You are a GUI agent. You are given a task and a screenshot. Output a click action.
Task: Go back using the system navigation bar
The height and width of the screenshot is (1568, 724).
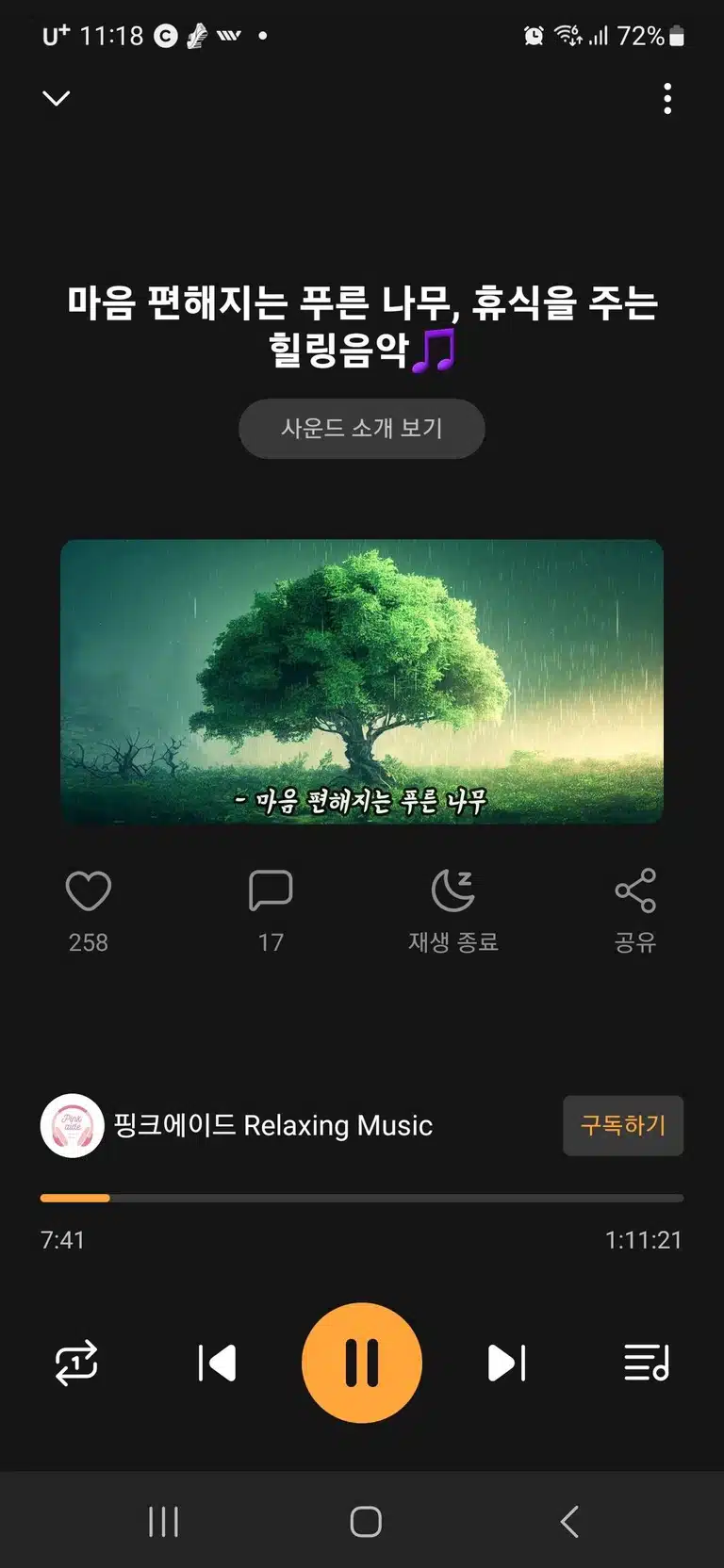[569, 1521]
